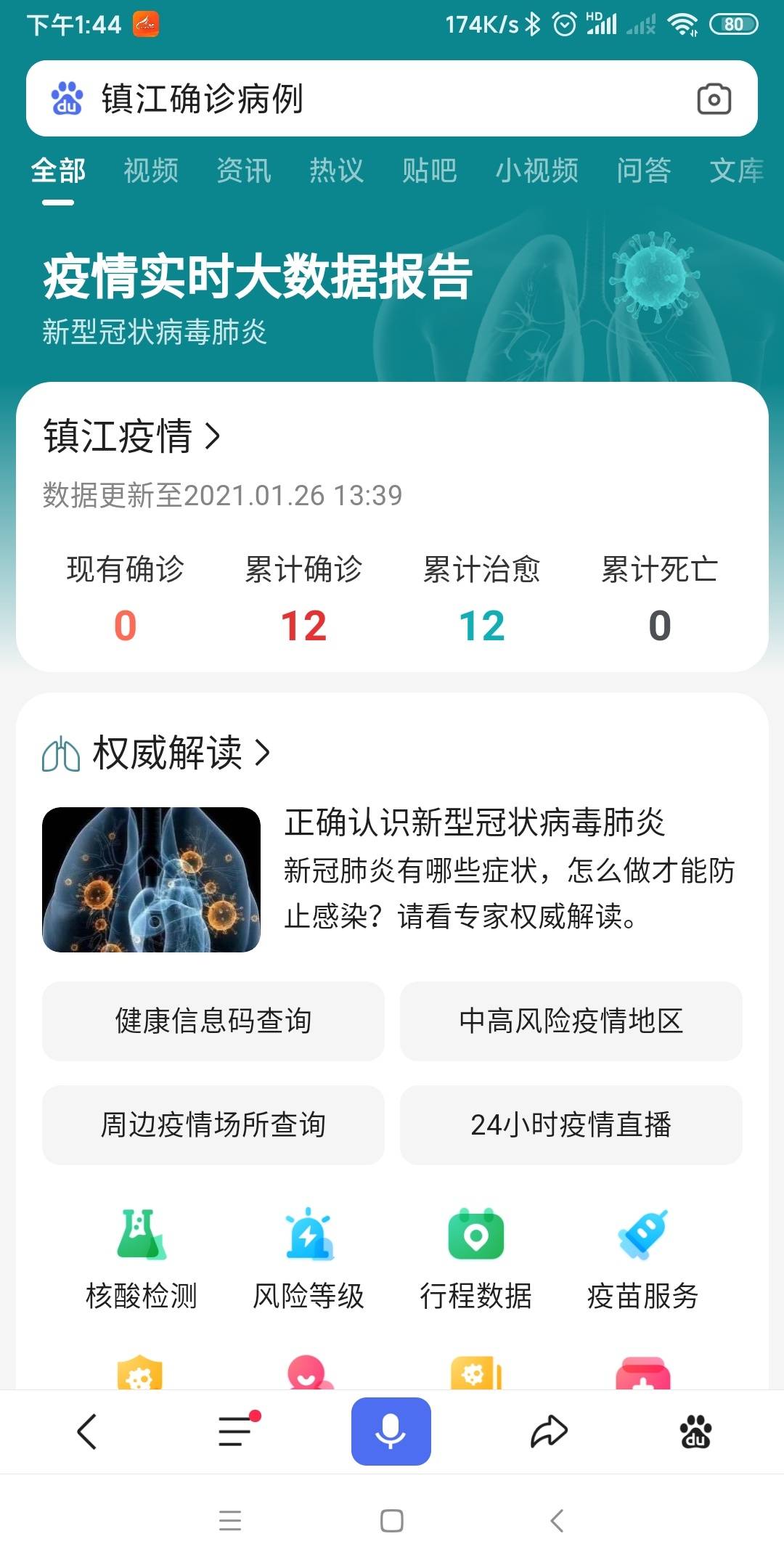Select the 热议 tab
Viewport: 784px width, 1568px height.
click(337, 171)
